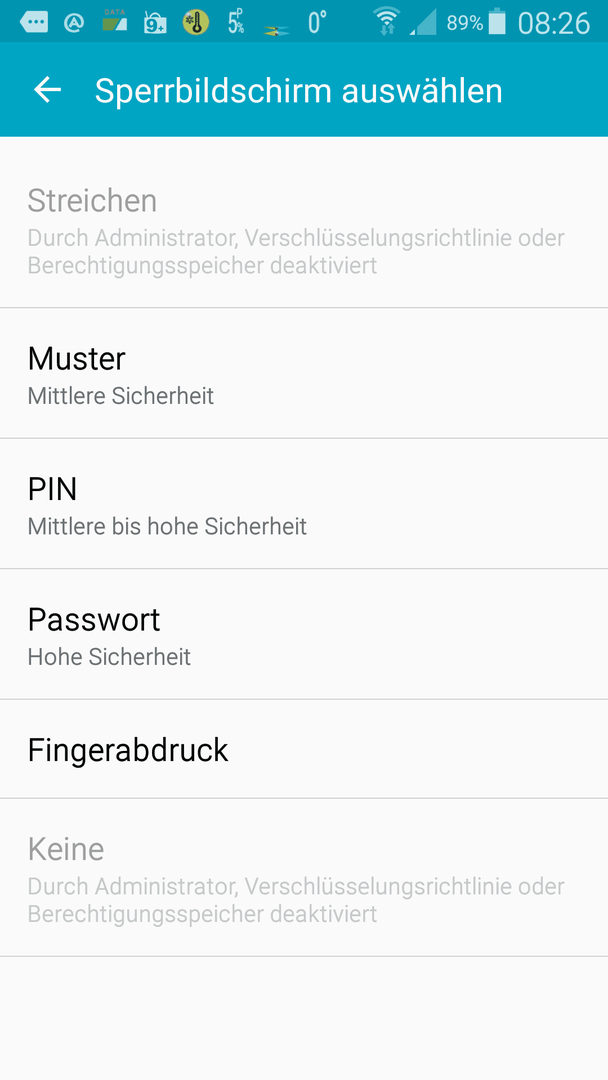Go back from Sperrbildschirm auswählen
The width and height of the screenshot is (608, 1080).
(x=48, y=90)
